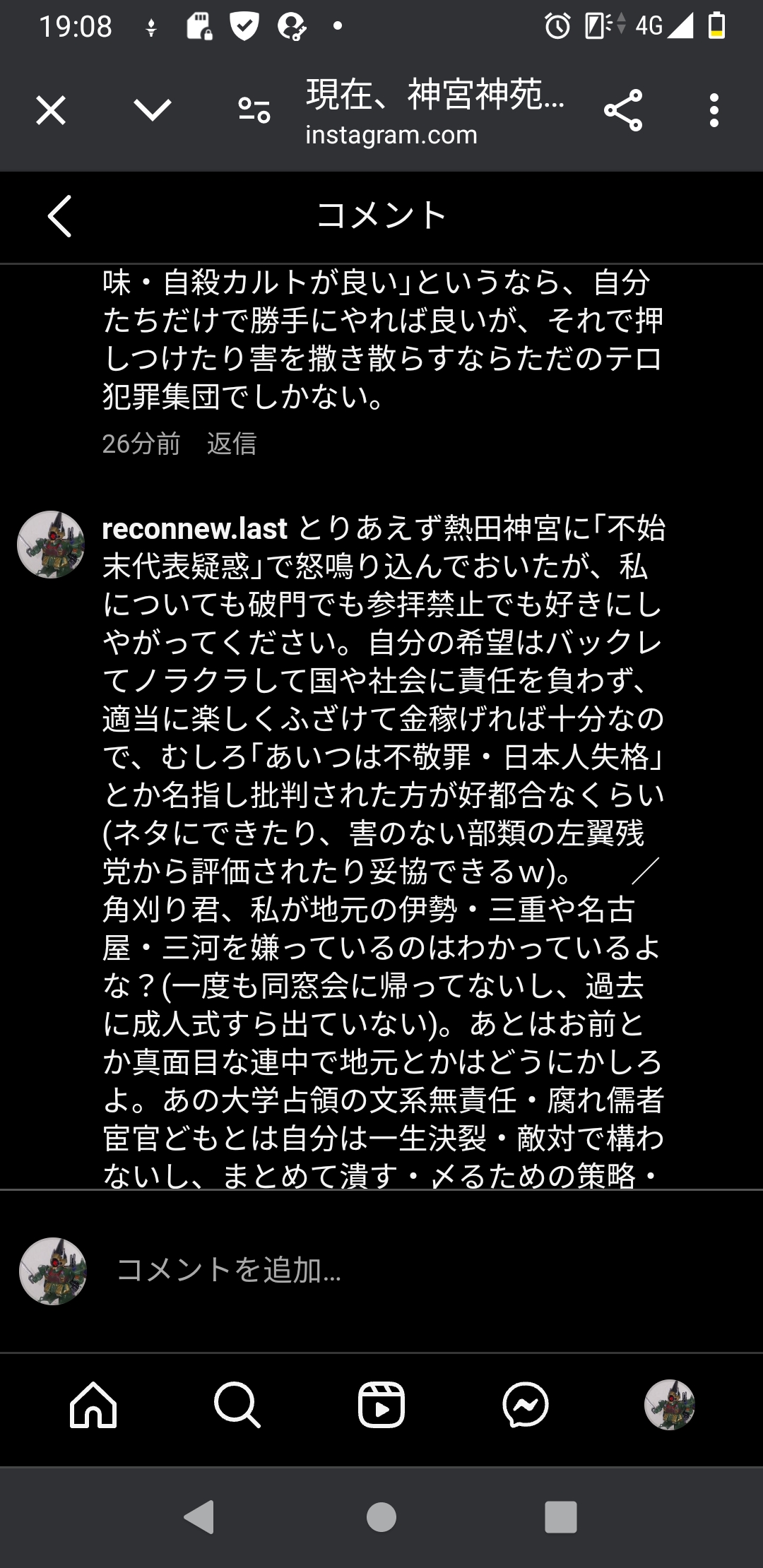Open site settings icon beside the URL

(254, 110)
